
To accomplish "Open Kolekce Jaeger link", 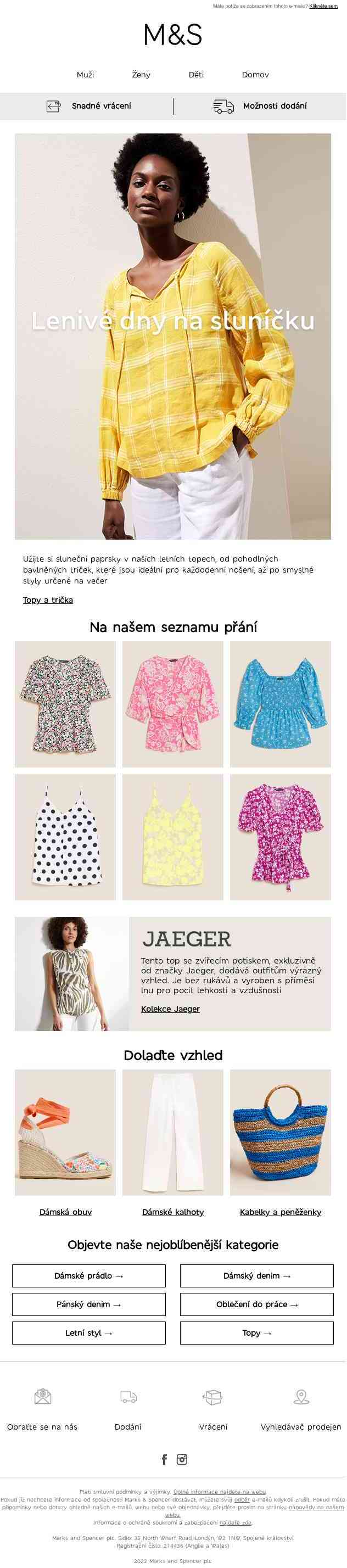I will (170, 1009).
